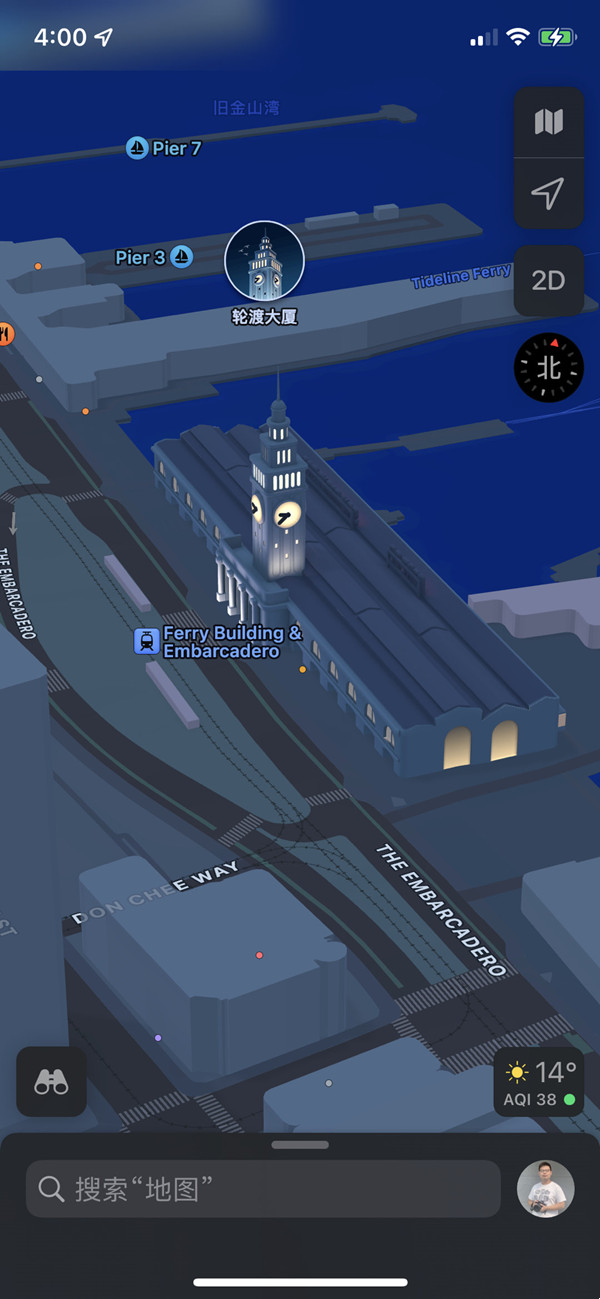
Task: Tap the map search field
Action: (x=263, y=1189)
